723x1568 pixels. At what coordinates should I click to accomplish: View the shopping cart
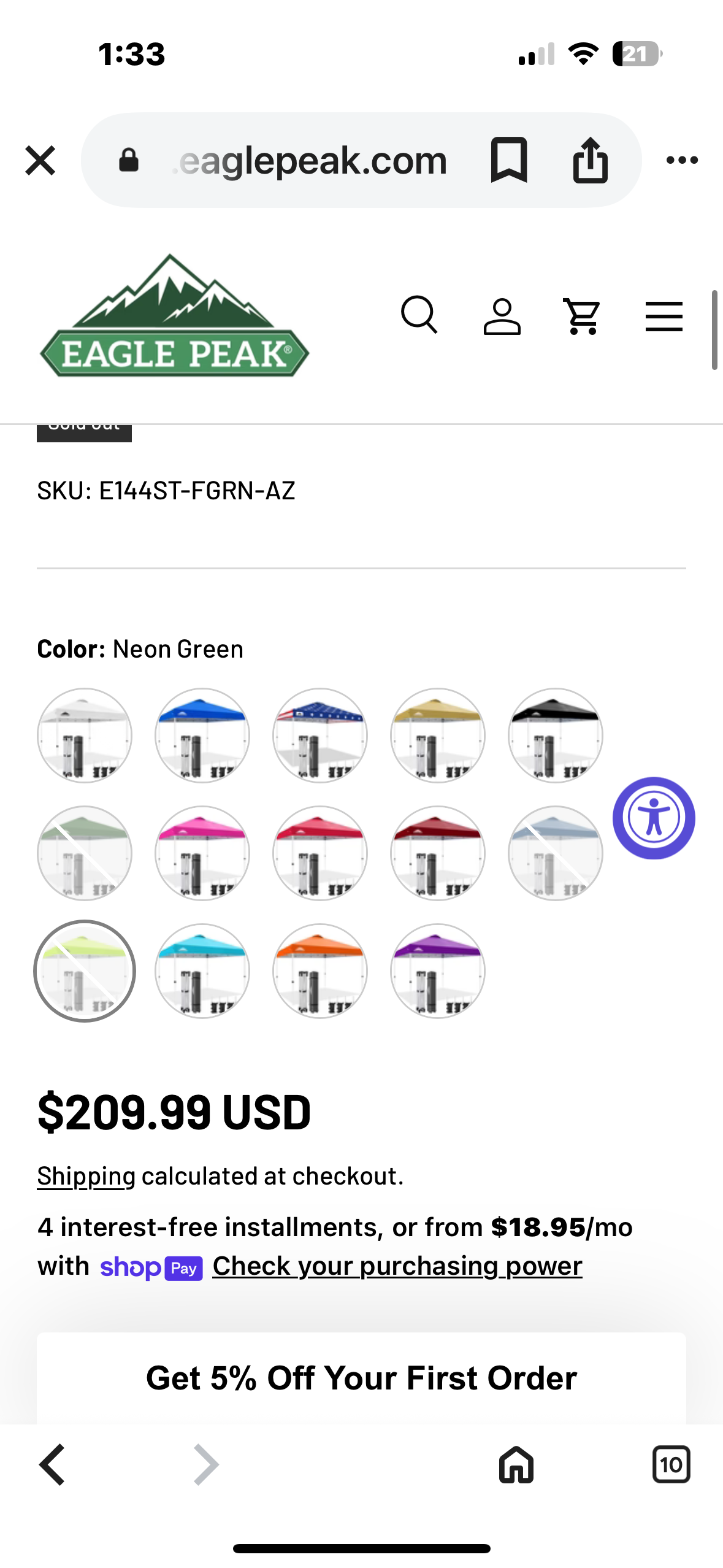coord(582,316)
